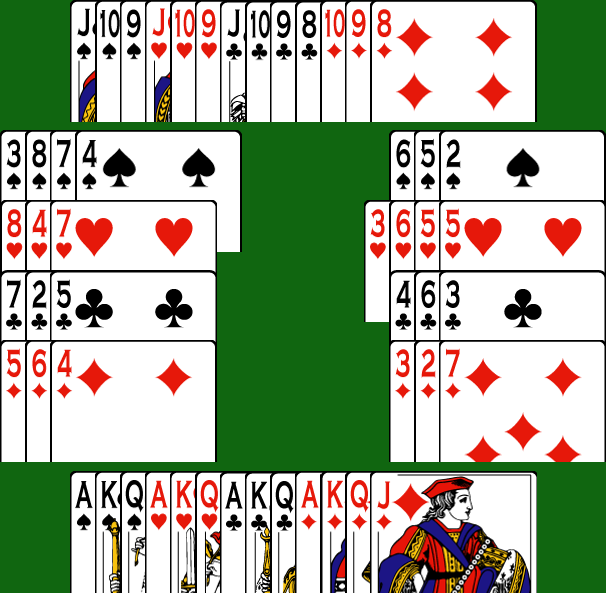Select the king of clubs
This screenshot has height=593, width=606.
(258, 533)
